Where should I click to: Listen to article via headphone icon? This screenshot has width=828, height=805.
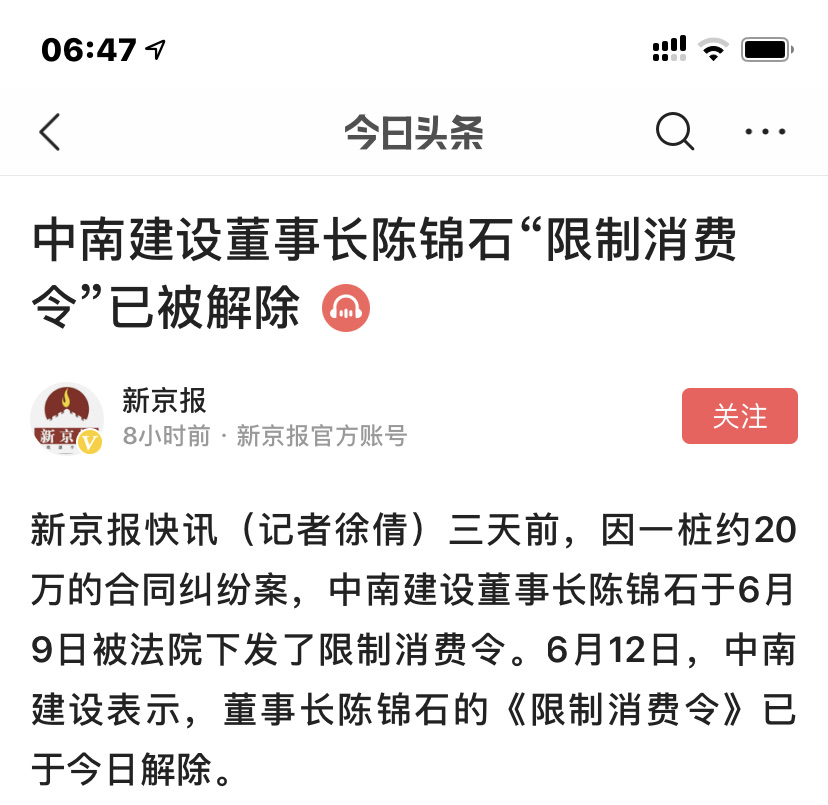click(346, 309)
